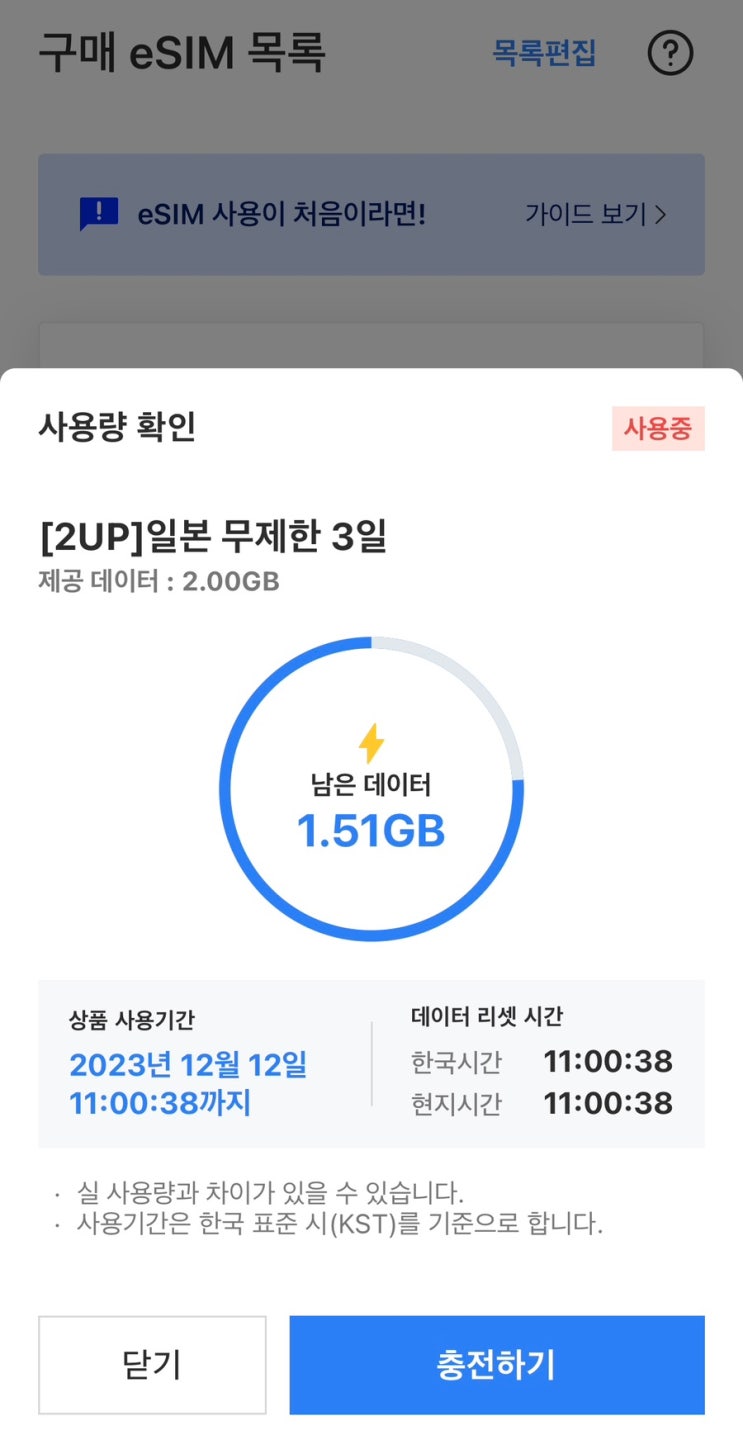The image size is (743, 1449).
Task: Close the usage check sheet
Action: [152, 1364]
